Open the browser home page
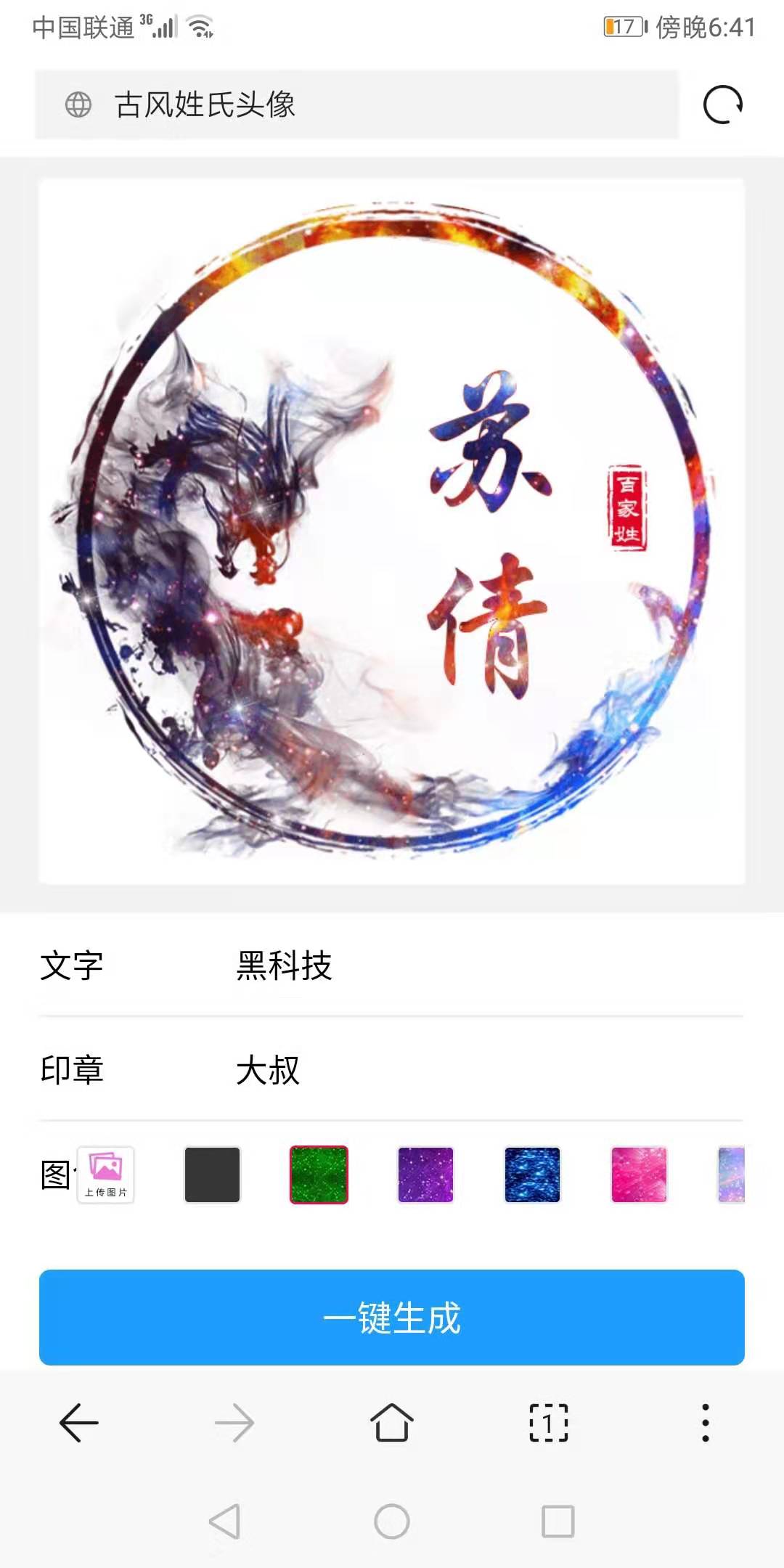Image resolution: width=784 pixels, height=1568 pixels. [x=392, y=1423]
